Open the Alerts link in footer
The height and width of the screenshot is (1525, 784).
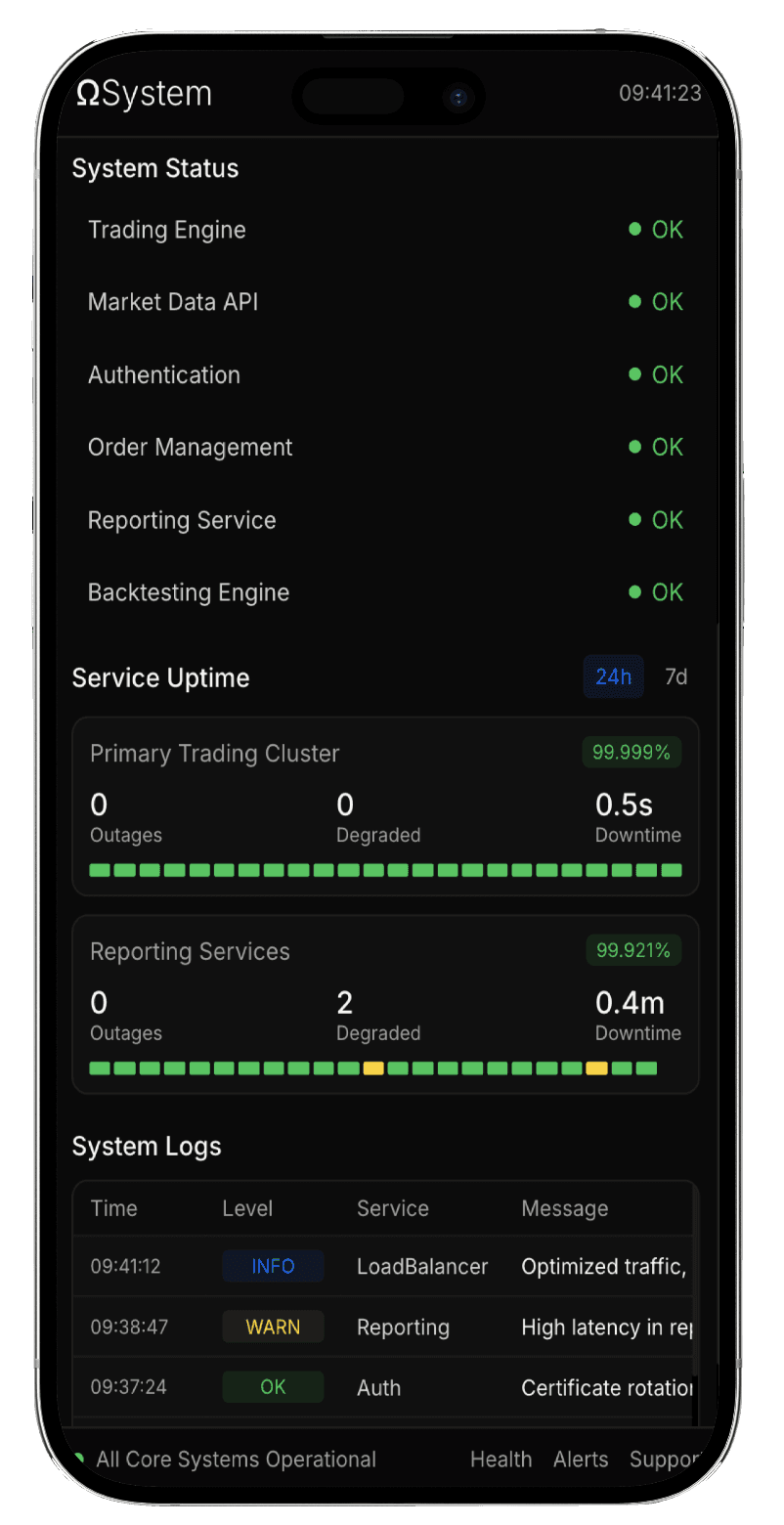point(581,1460)
